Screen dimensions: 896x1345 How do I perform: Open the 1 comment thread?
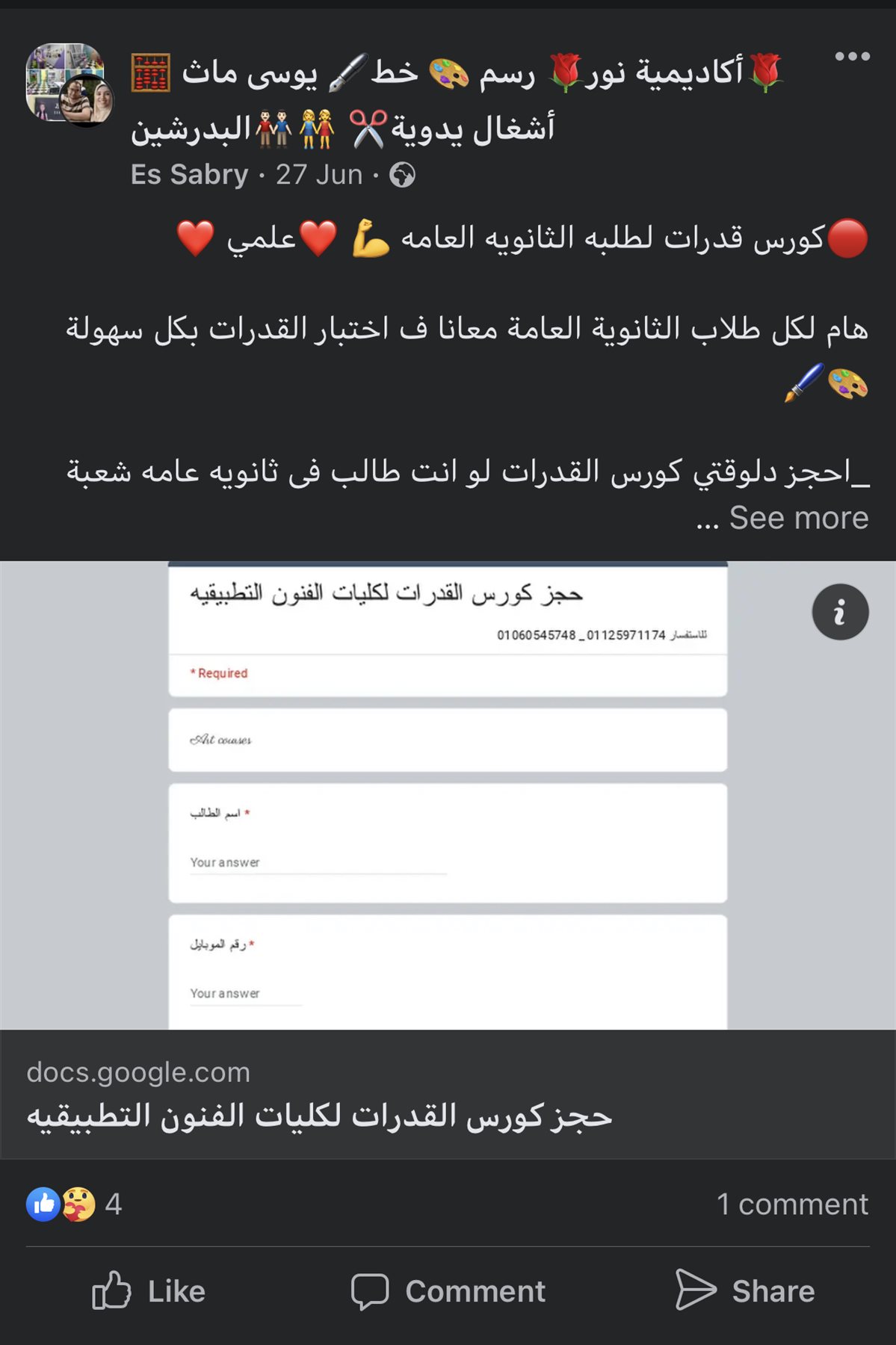[791, 1204]
